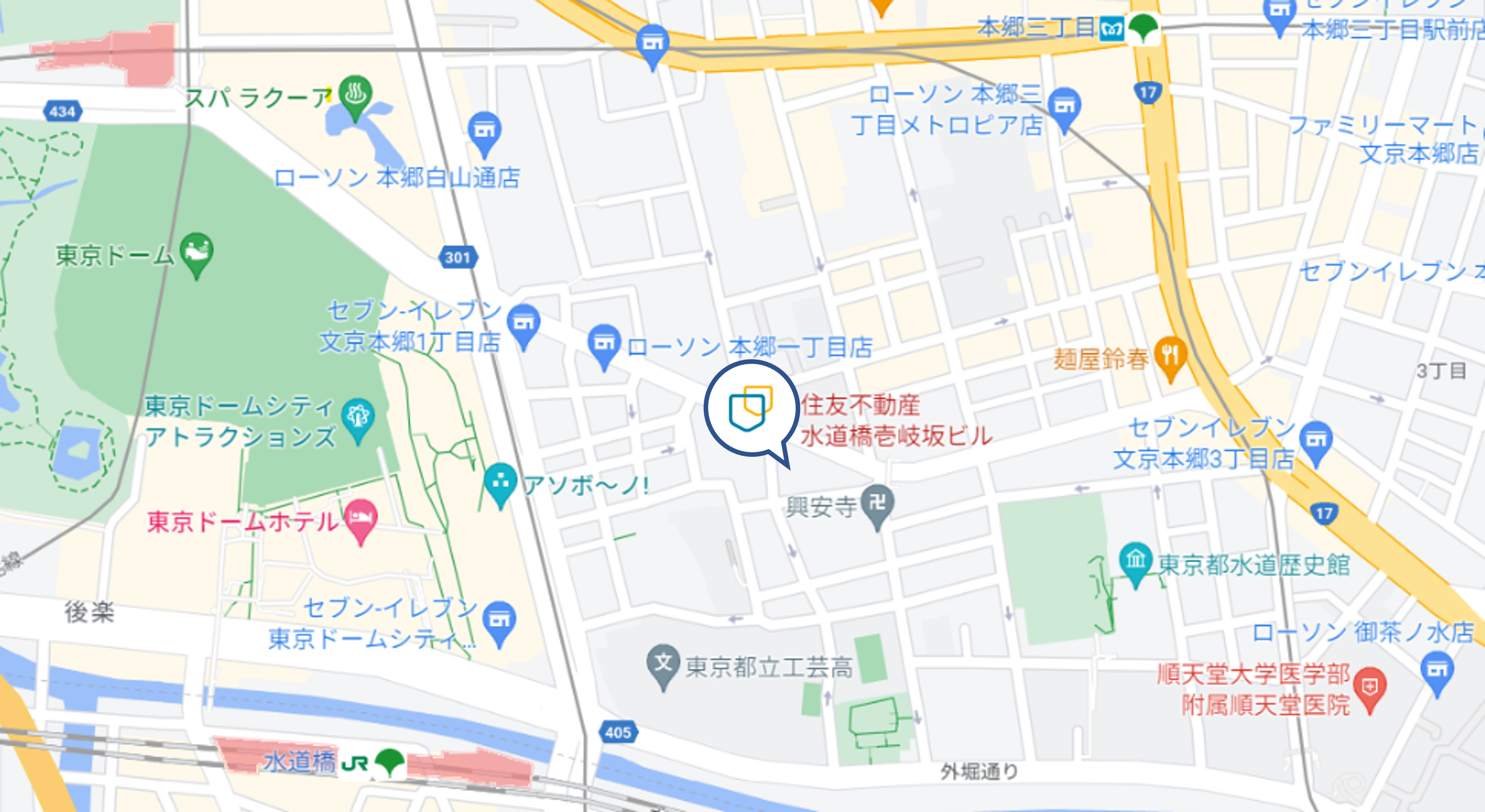Viewport: 1485px width, 812px height.
Task: Tap the 東京ドームシティ アトラクションズ pin
Action: (x=357, y=417)
